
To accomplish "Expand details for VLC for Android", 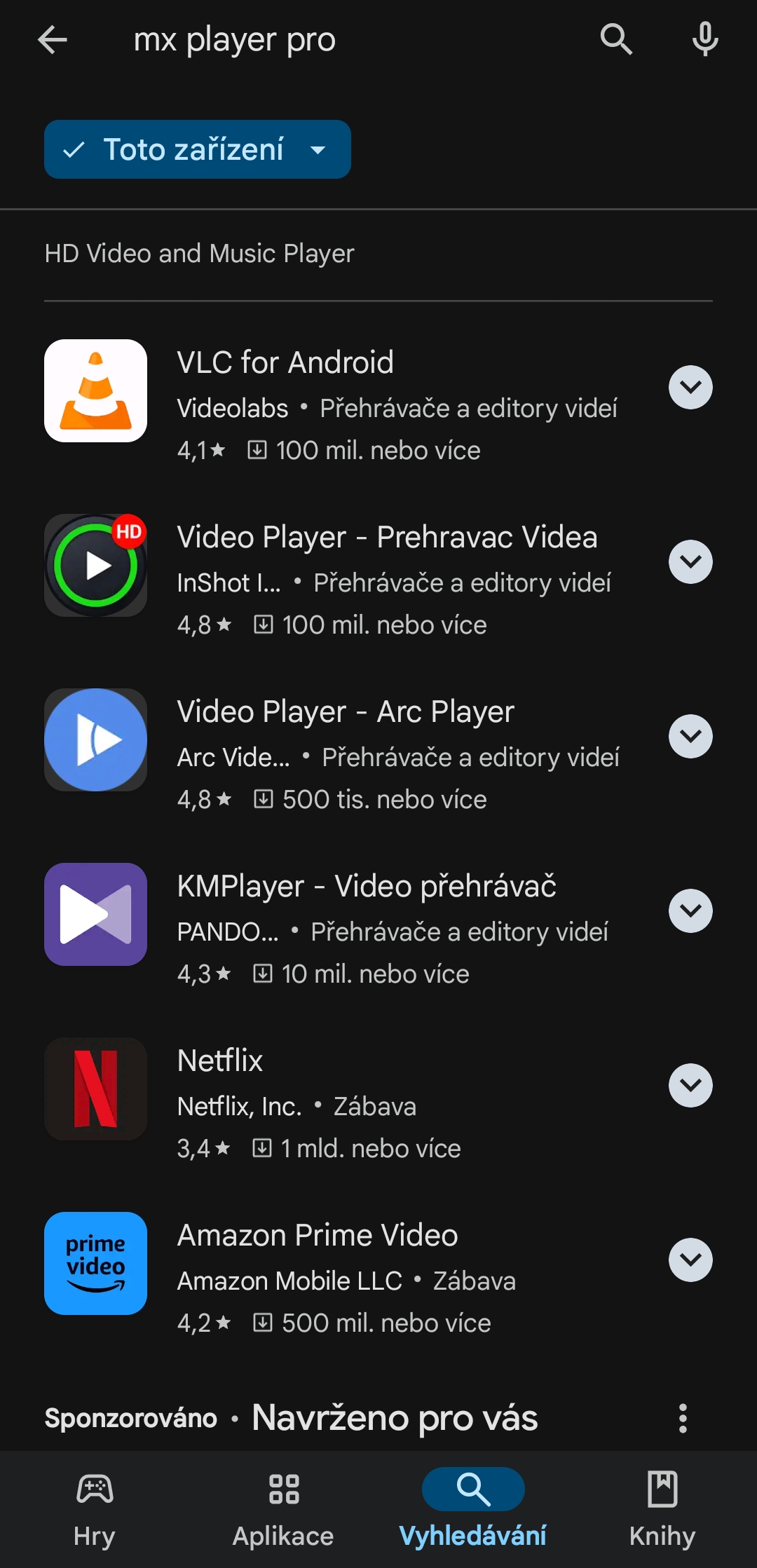I will click(x=690, y=387).
